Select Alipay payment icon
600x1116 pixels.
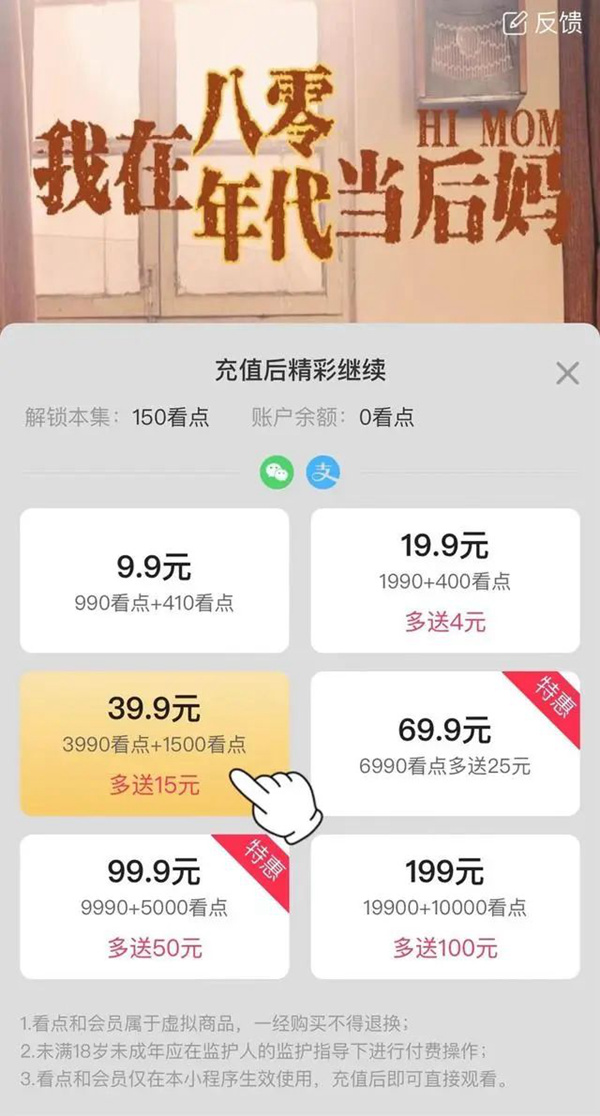pos(323,472)
